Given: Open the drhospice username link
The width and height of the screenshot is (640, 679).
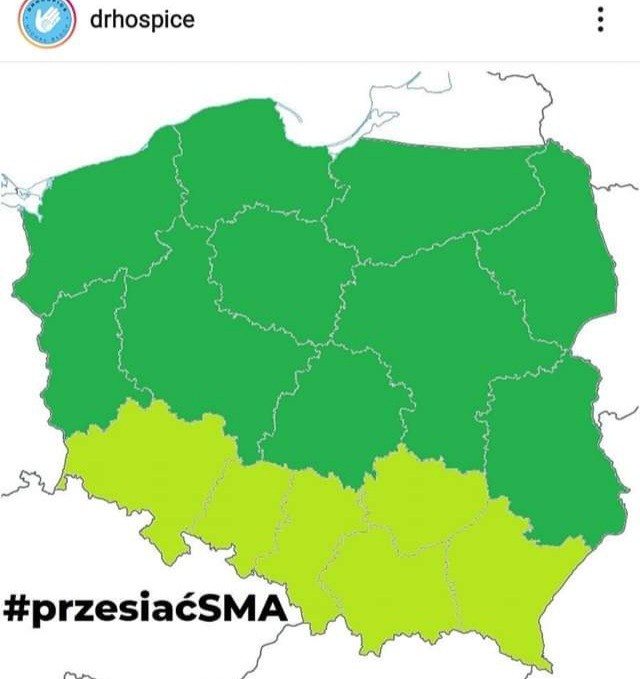Looking at the screenshot, I should pos(142,20).
